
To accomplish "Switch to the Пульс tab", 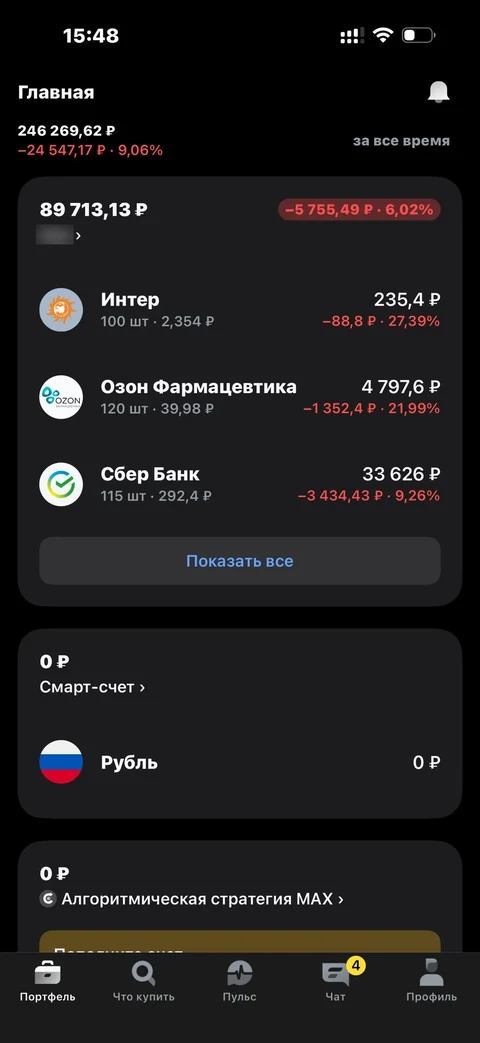I will click(x=239, y=981).
